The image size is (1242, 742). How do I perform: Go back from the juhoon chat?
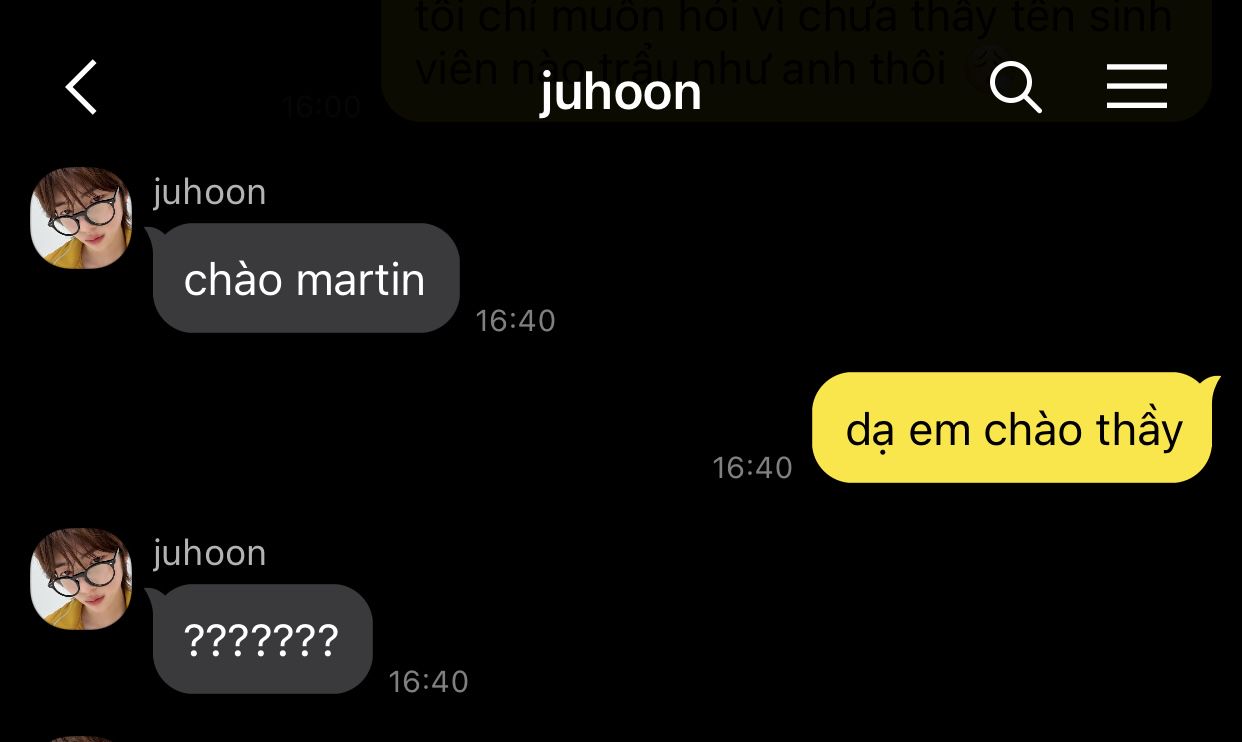(82, 88)
